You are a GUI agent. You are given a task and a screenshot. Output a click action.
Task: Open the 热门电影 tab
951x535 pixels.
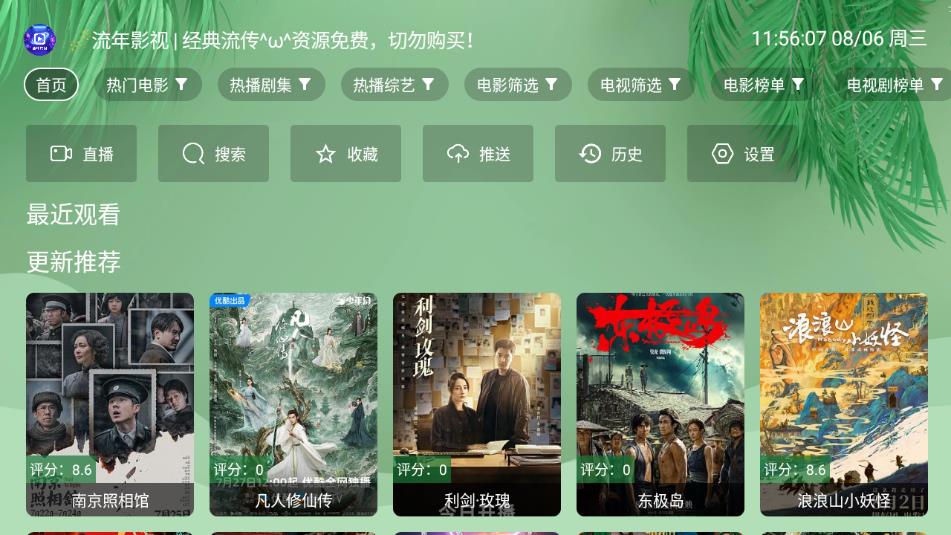click(x=147, y=85)
